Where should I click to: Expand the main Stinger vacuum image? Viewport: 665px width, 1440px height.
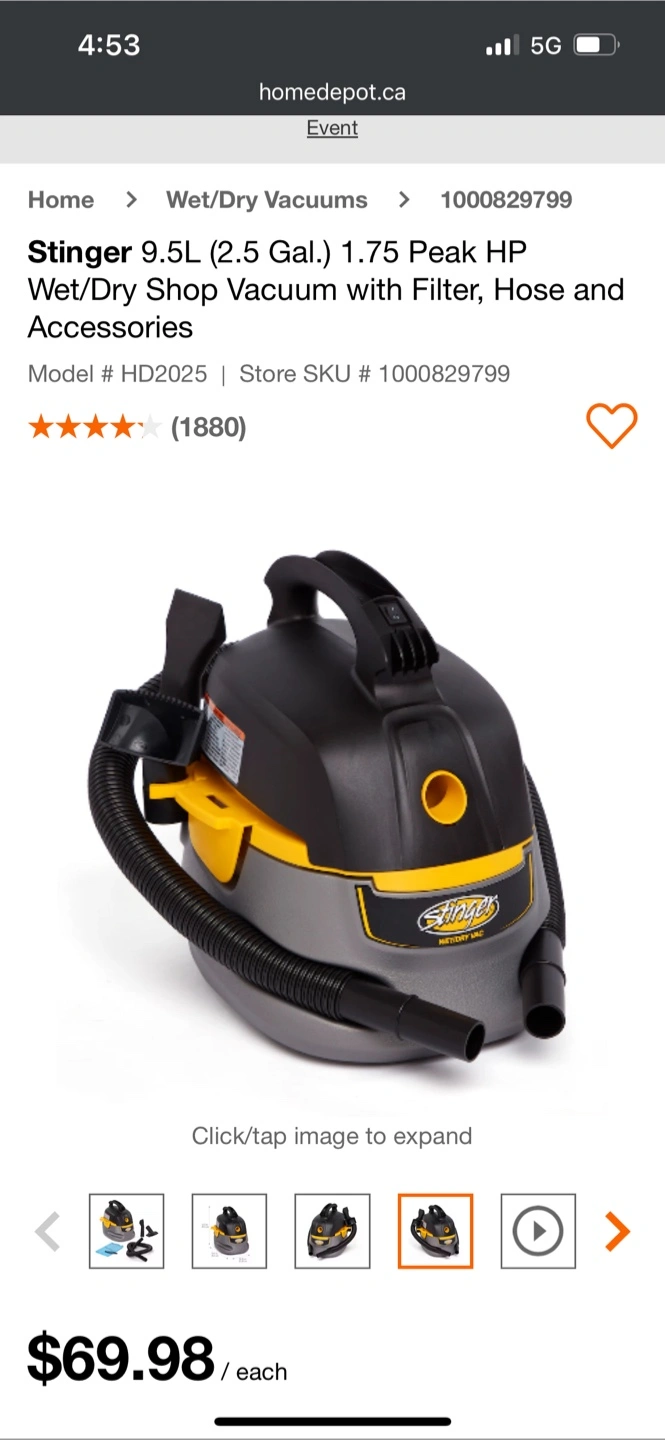pos(332,800)
